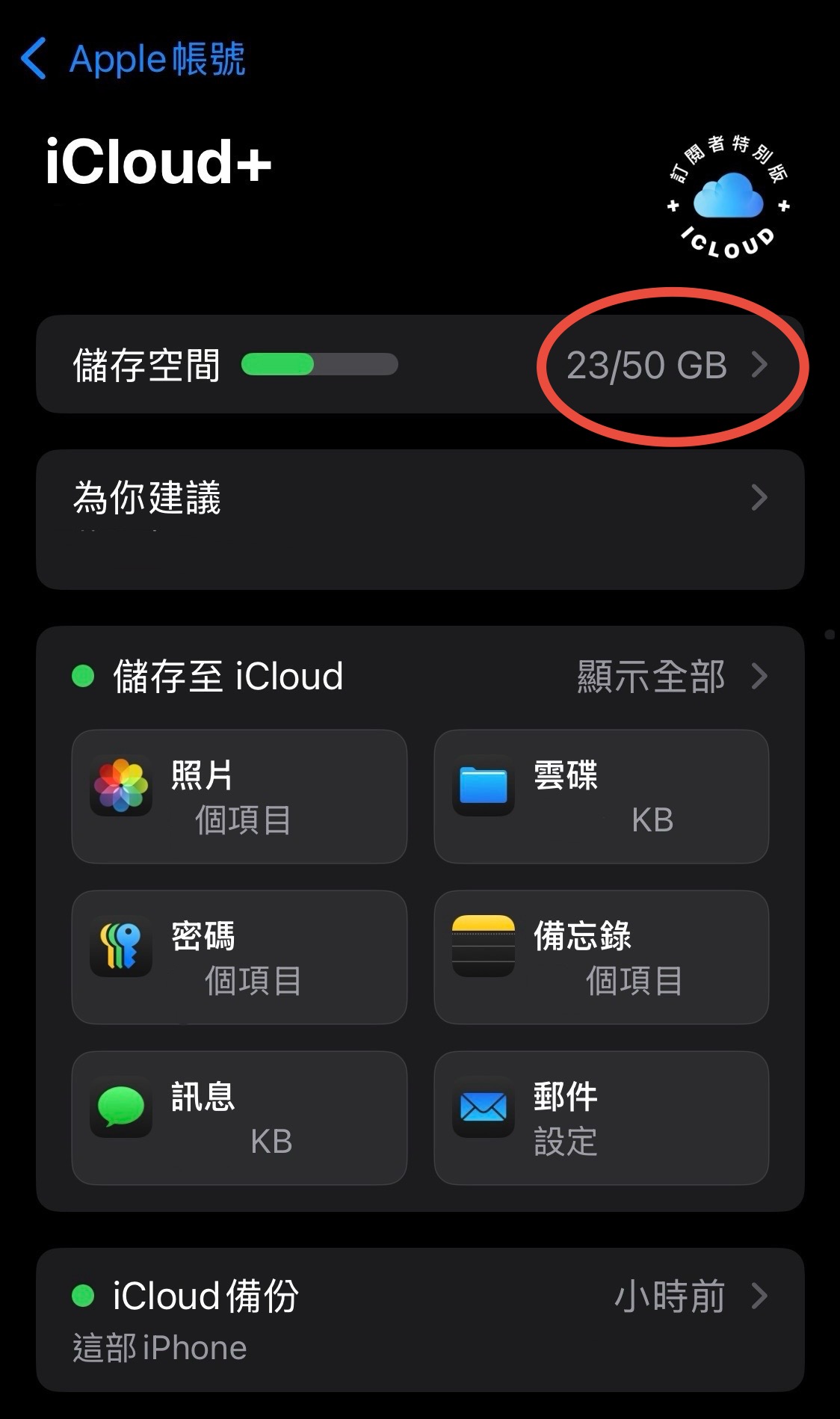Open 儲存空間 storage details

point(419,365)
